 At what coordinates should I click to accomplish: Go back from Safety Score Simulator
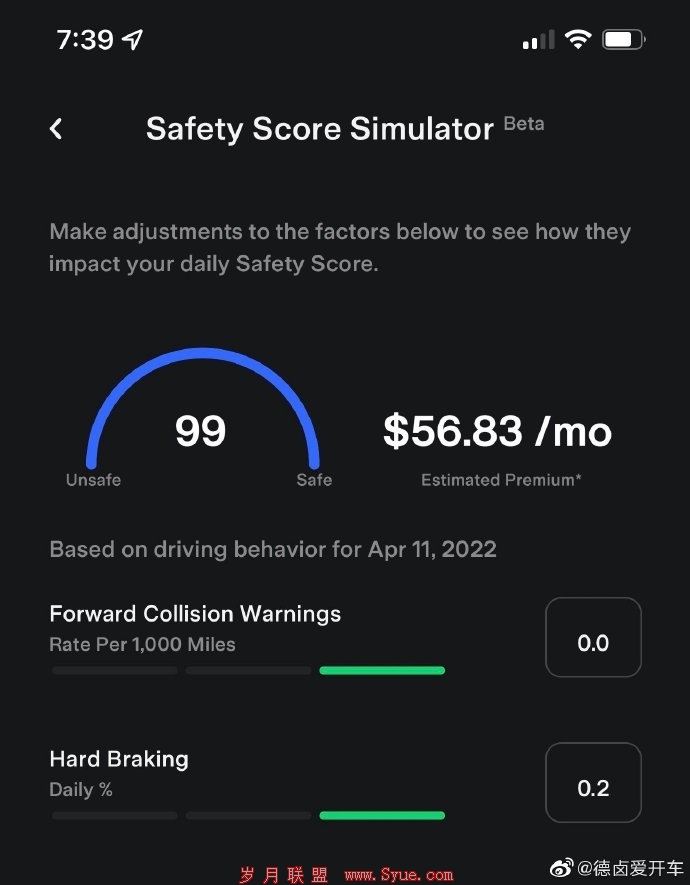click(x=56, y=129)
